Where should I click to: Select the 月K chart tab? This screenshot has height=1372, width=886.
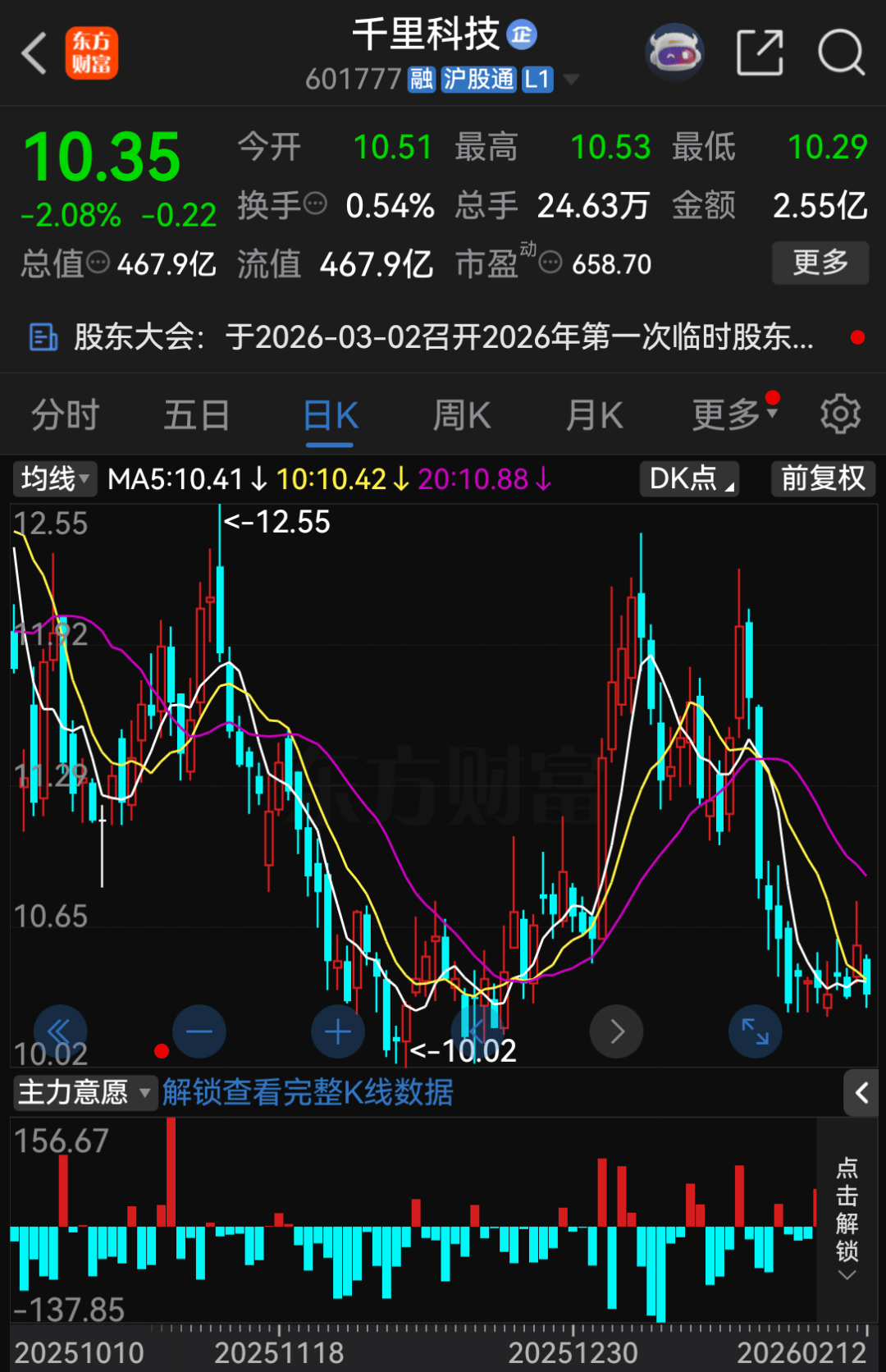(595, 415)
